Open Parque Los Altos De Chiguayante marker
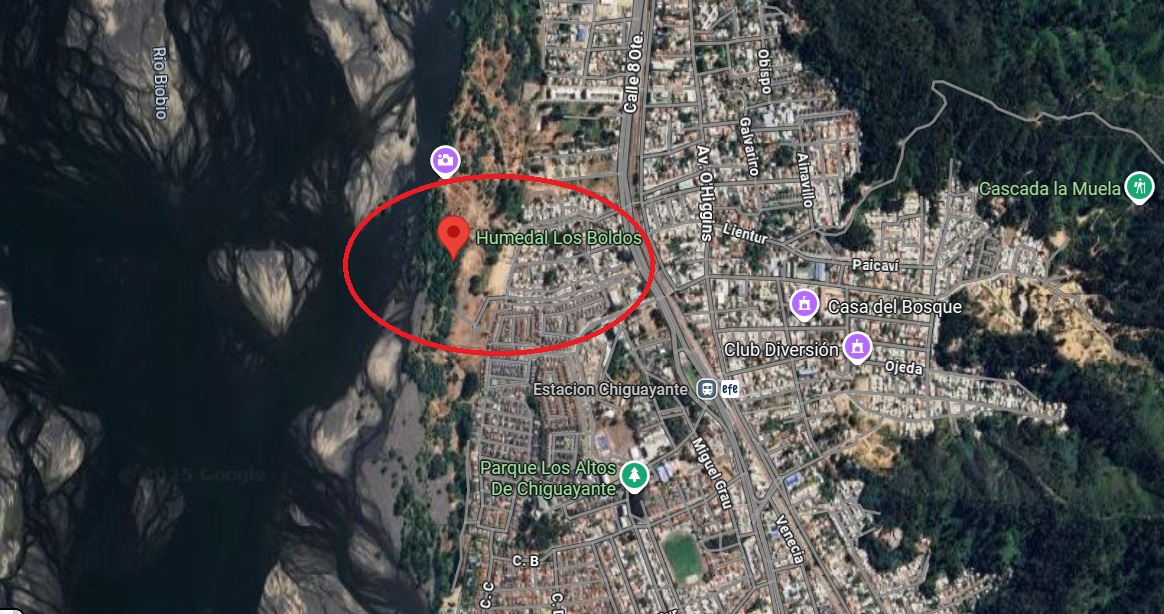 pyautogui.click(x=632, y=475)
